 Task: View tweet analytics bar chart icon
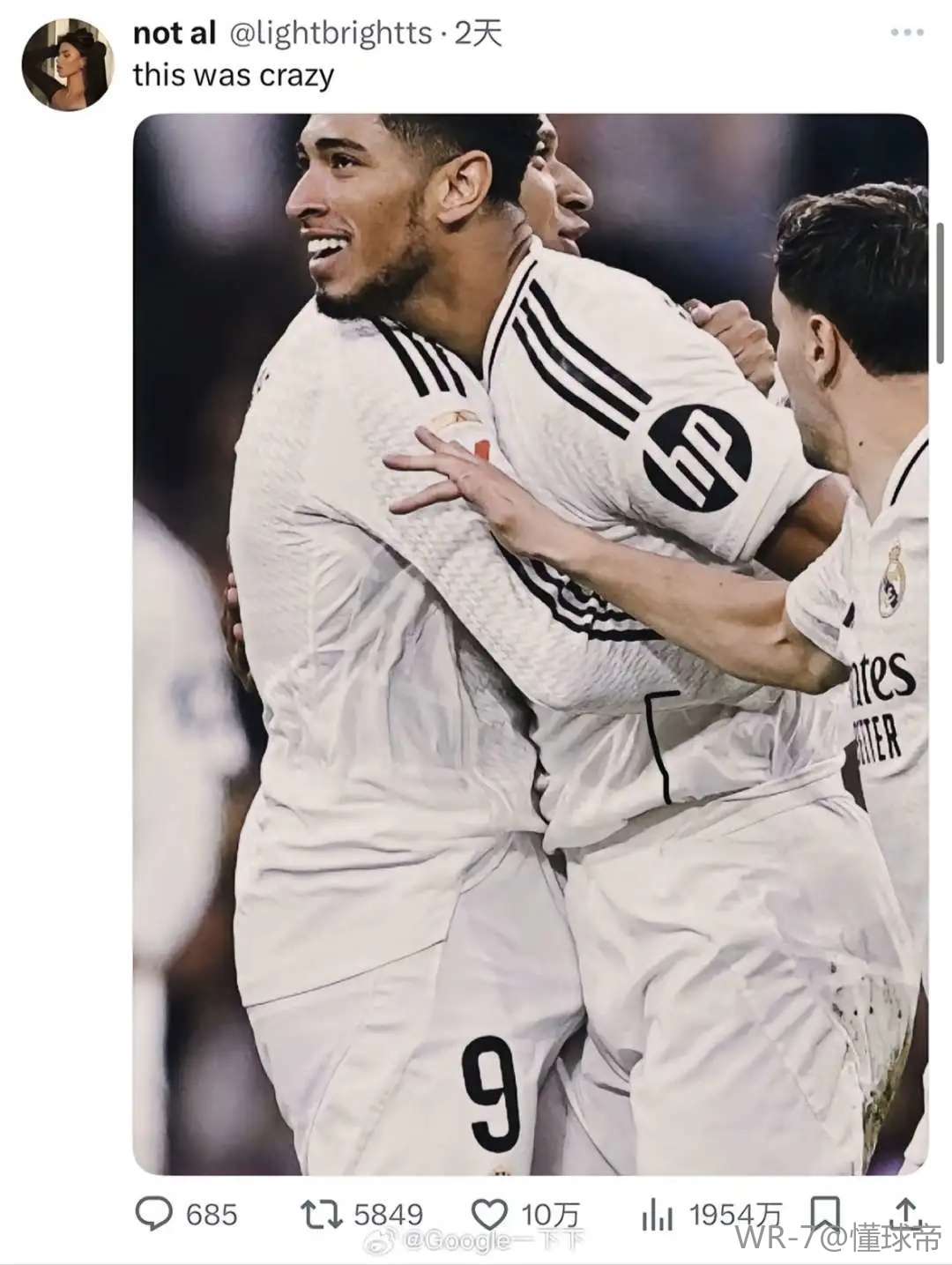657,1216
